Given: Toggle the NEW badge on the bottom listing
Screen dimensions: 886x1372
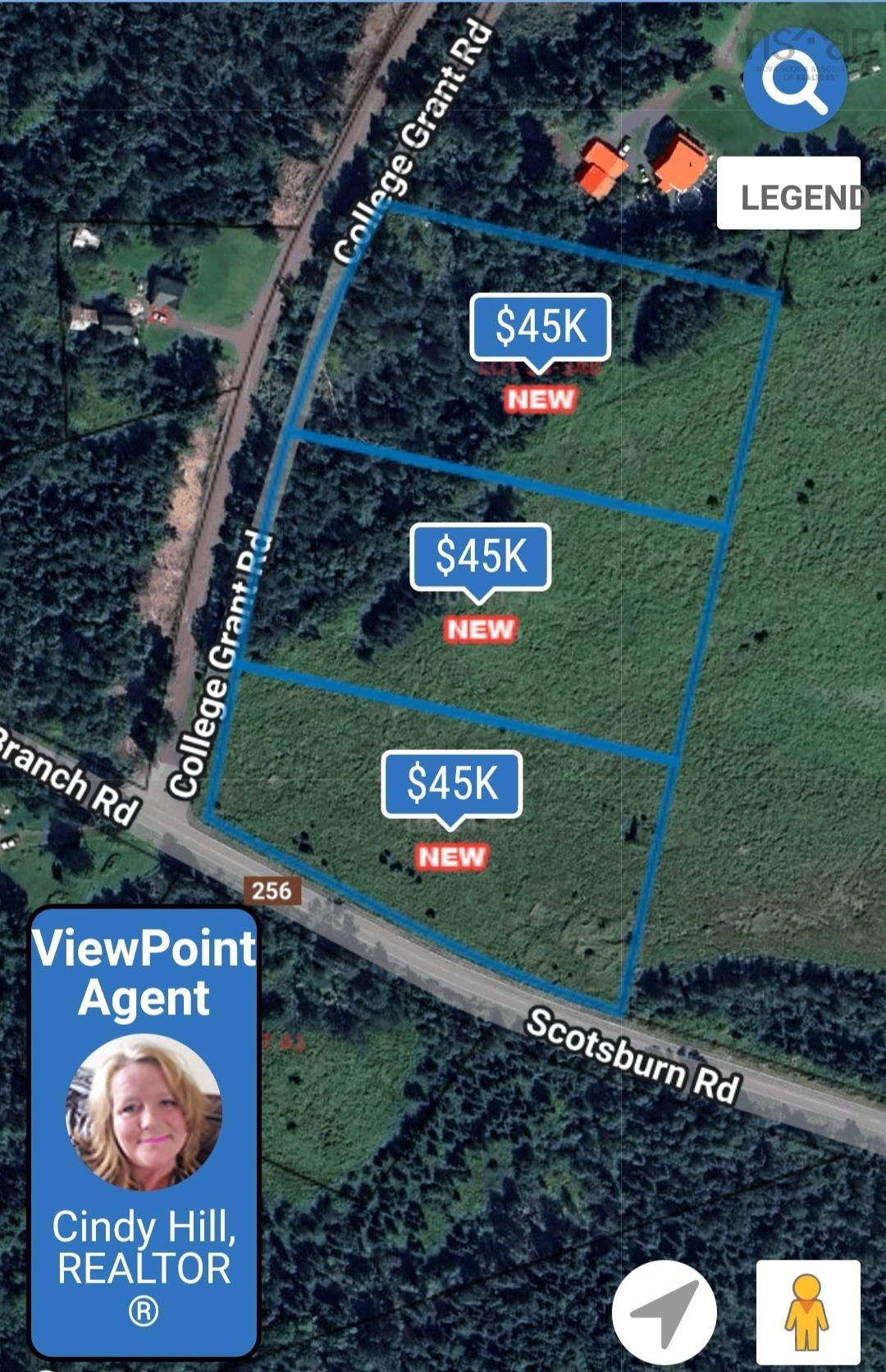Looking at the screenshot, I should [x=450, y=857].
